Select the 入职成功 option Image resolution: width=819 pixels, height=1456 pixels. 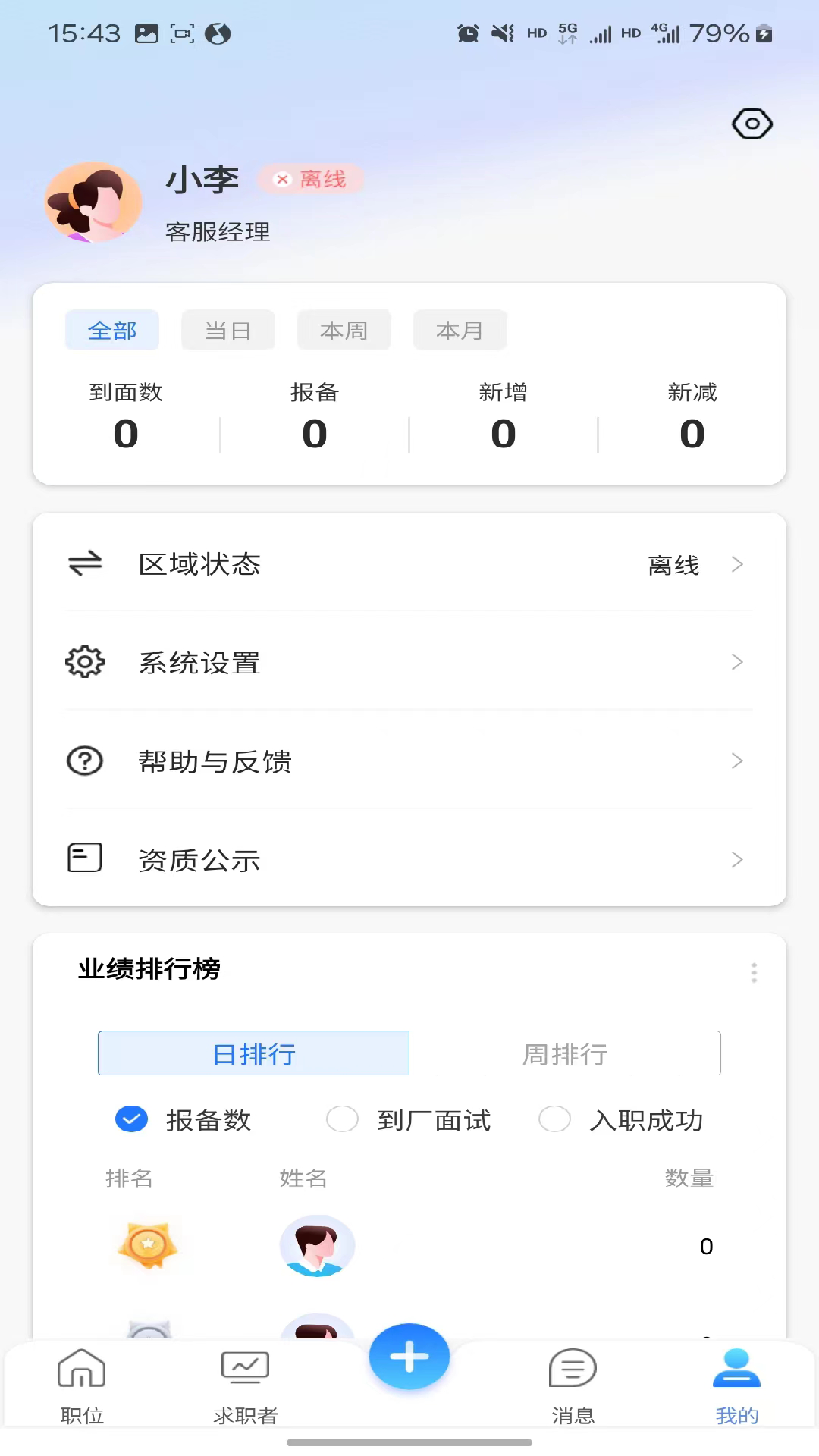(x=554, y=1119)
